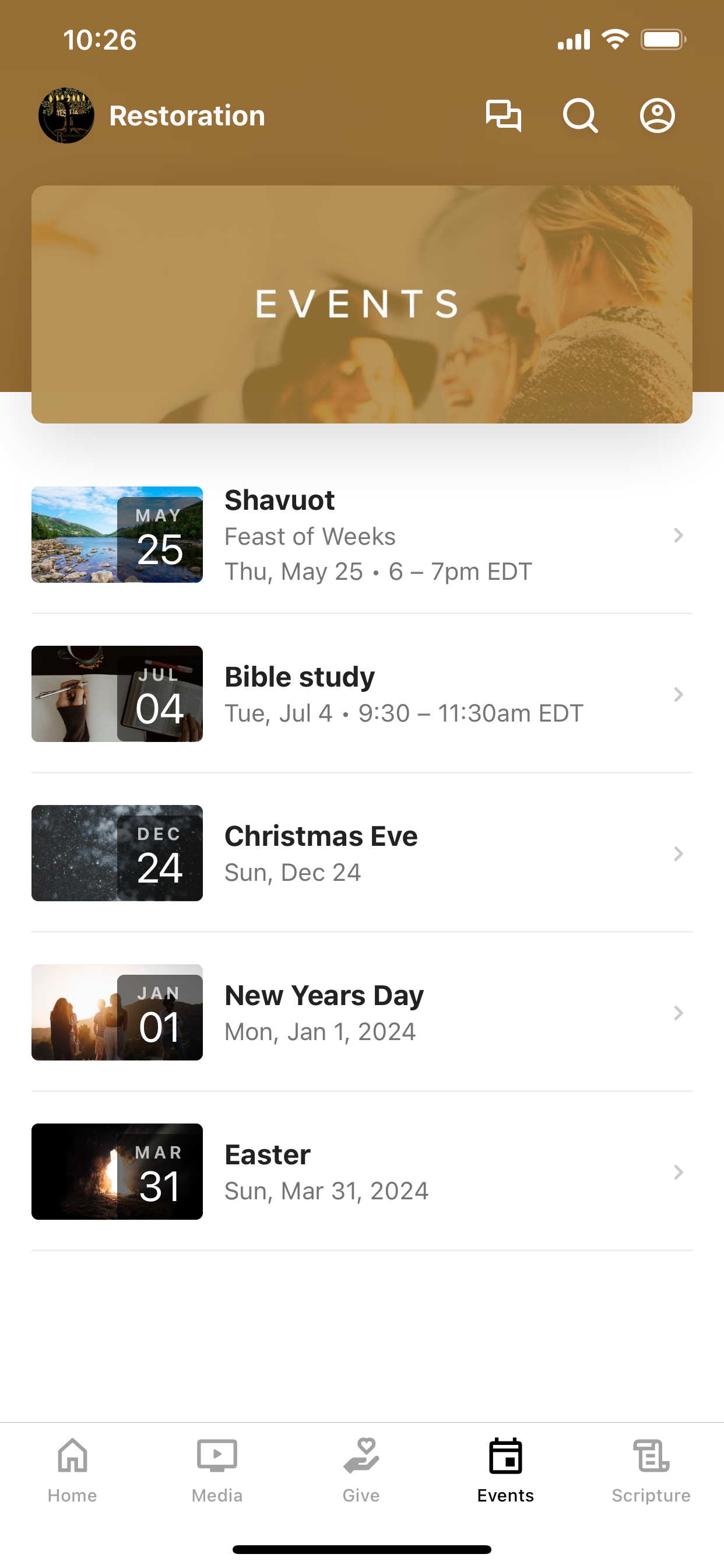Switch to the Media tab
Viewport: 724px width, 1568px height.
coord(217,1470)
